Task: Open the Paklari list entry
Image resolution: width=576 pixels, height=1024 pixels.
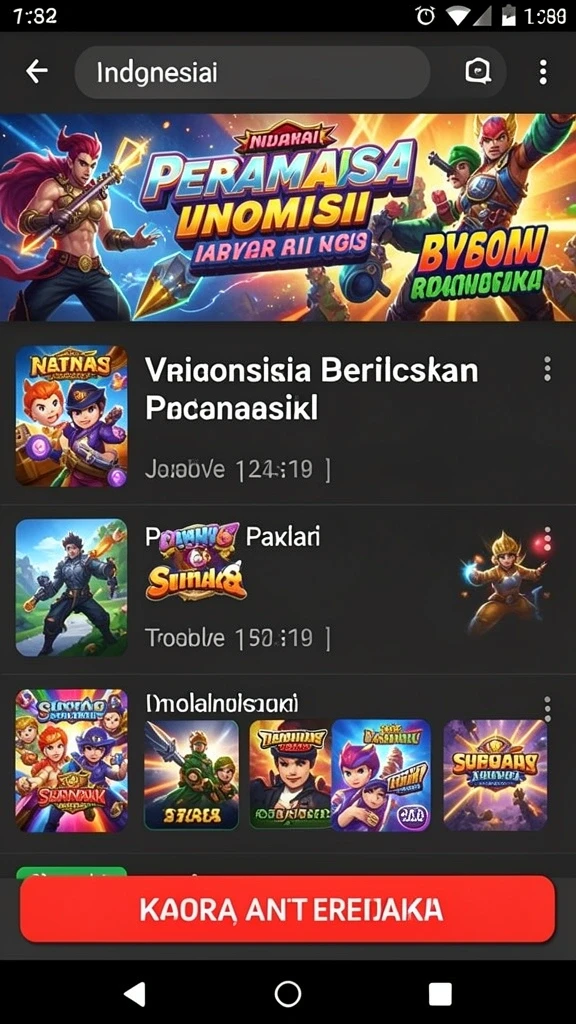Action: pos(288,588)
